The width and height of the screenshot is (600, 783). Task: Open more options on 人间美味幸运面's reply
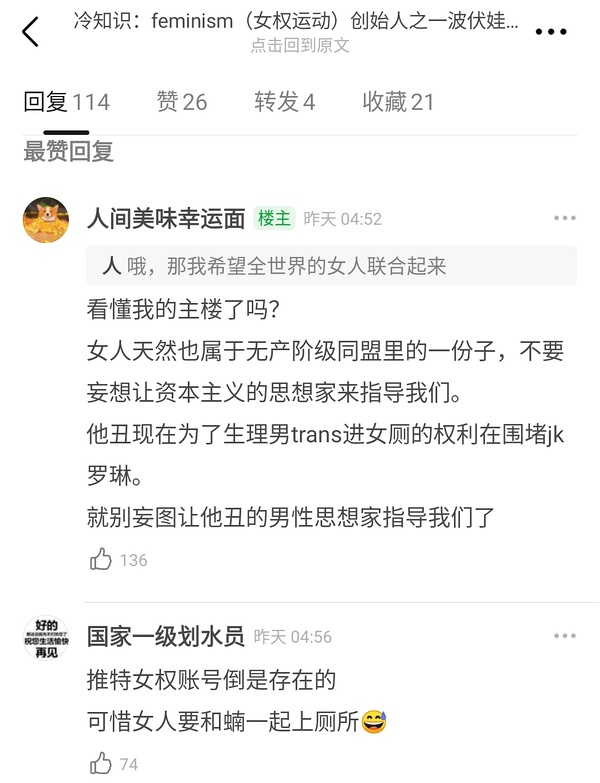click(564, 219)
